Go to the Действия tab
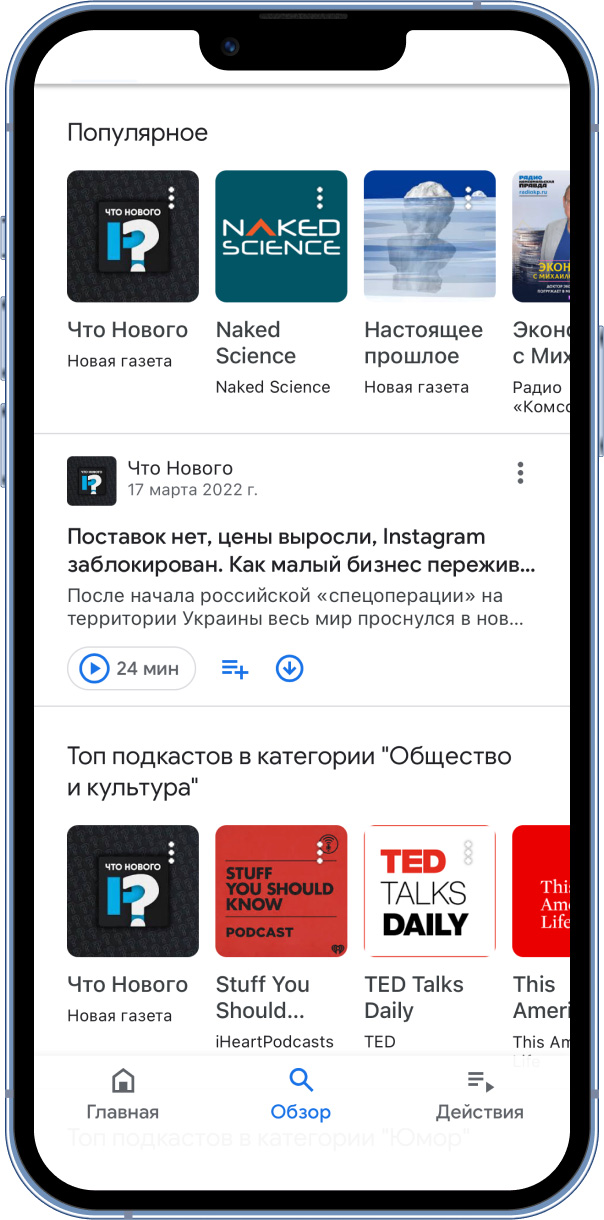 click(480, 1094)
